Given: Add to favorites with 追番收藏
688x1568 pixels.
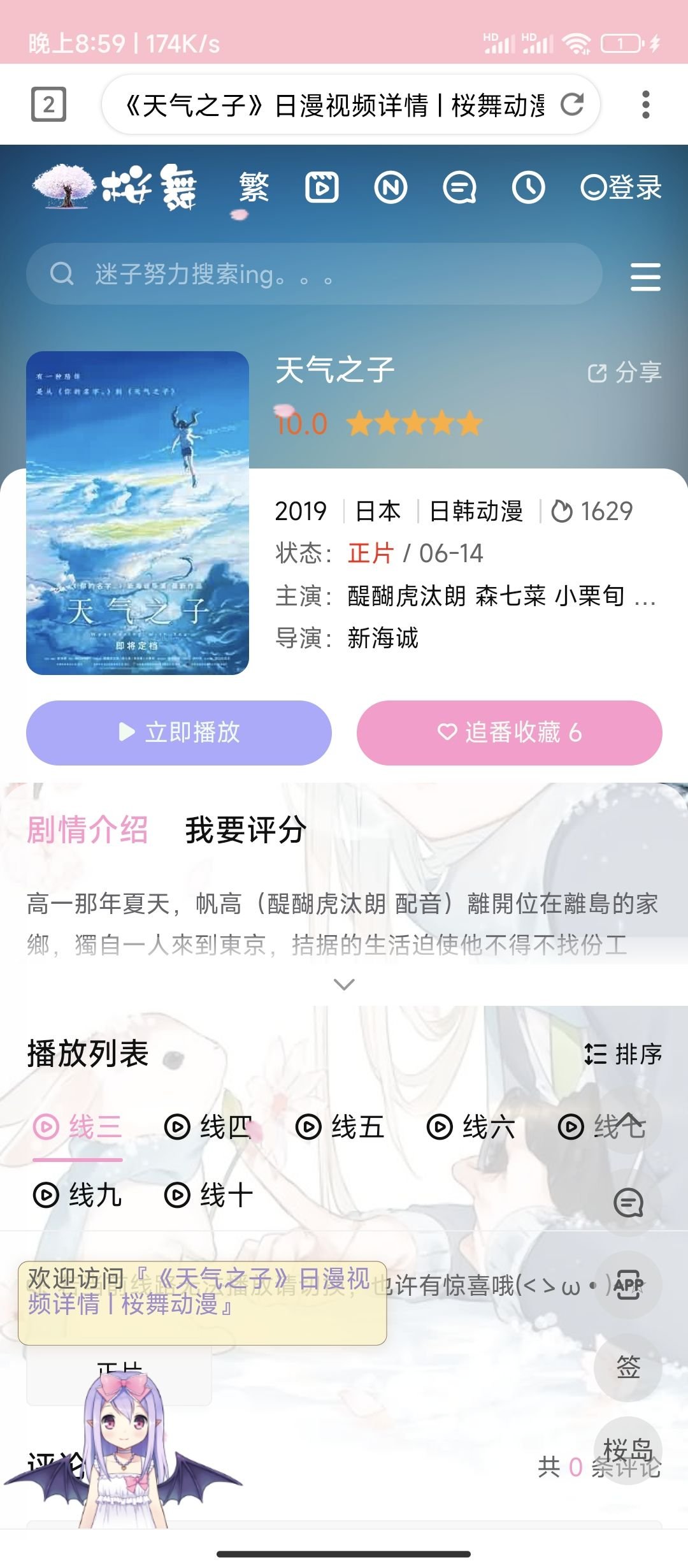Looking at the screenshot, I should [x=509, y=732].
